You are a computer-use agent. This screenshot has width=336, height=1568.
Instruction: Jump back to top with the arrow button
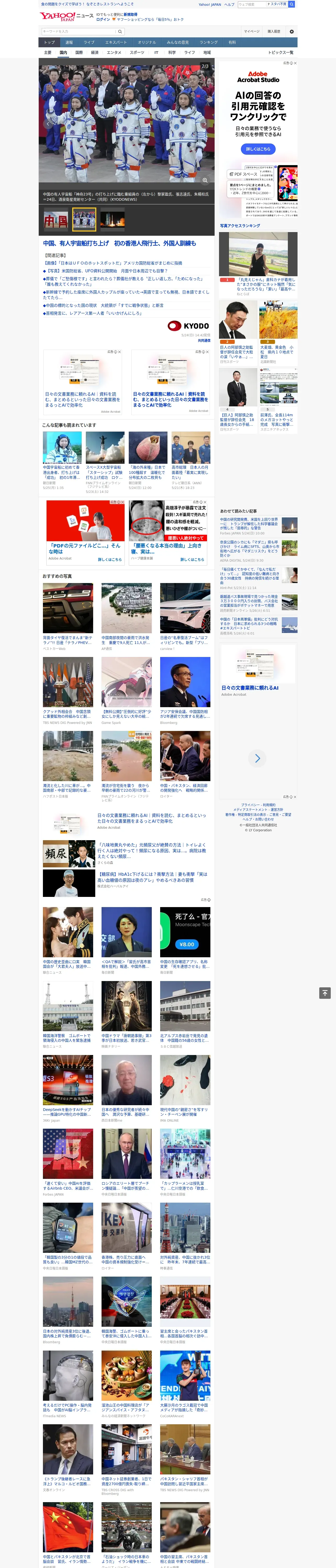(325, 993)
